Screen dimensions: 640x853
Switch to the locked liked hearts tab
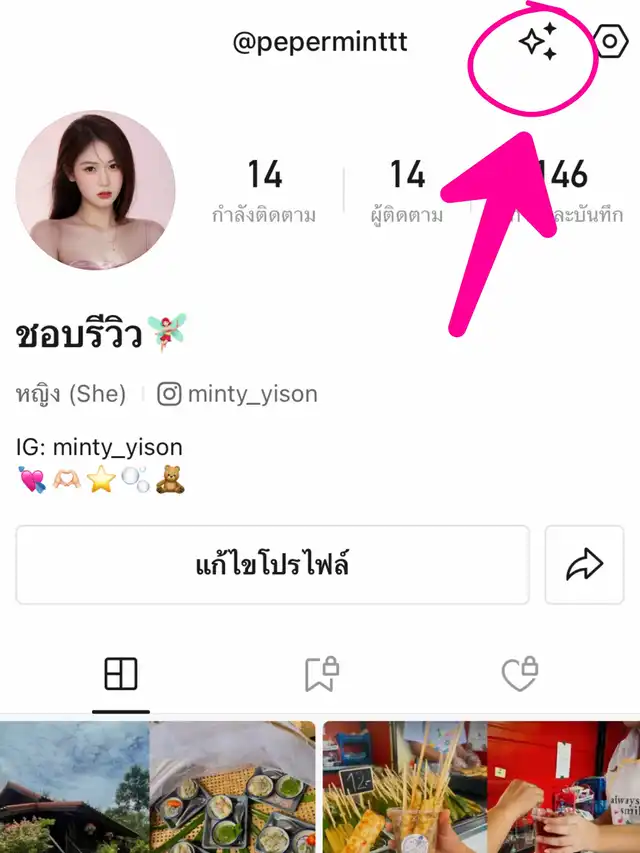[519, 675]
